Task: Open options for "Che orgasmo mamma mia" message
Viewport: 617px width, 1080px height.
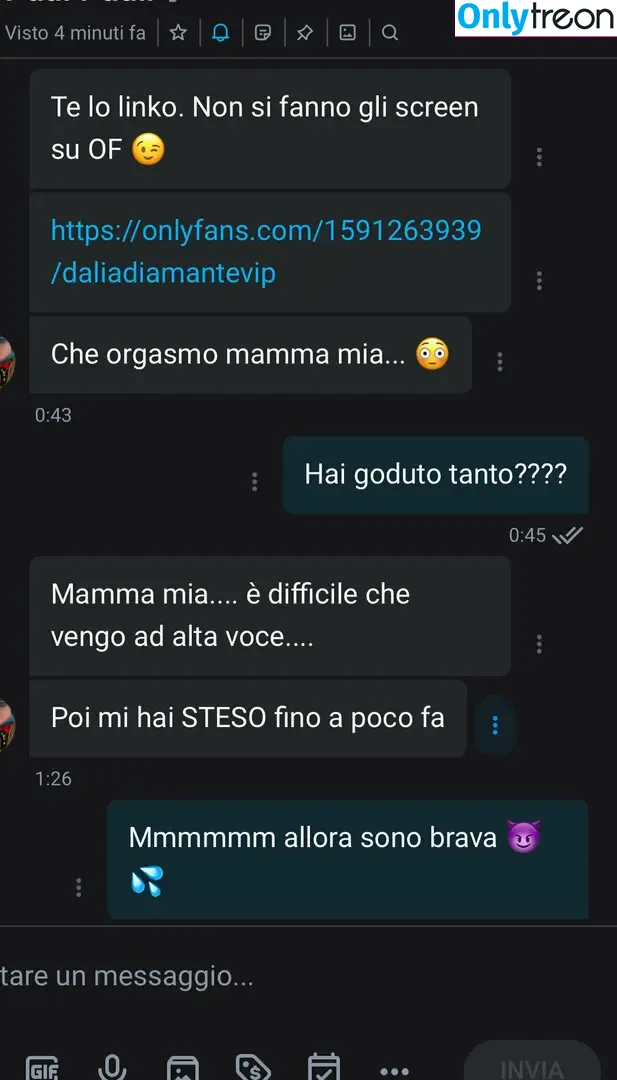Action: pos(500,362)
